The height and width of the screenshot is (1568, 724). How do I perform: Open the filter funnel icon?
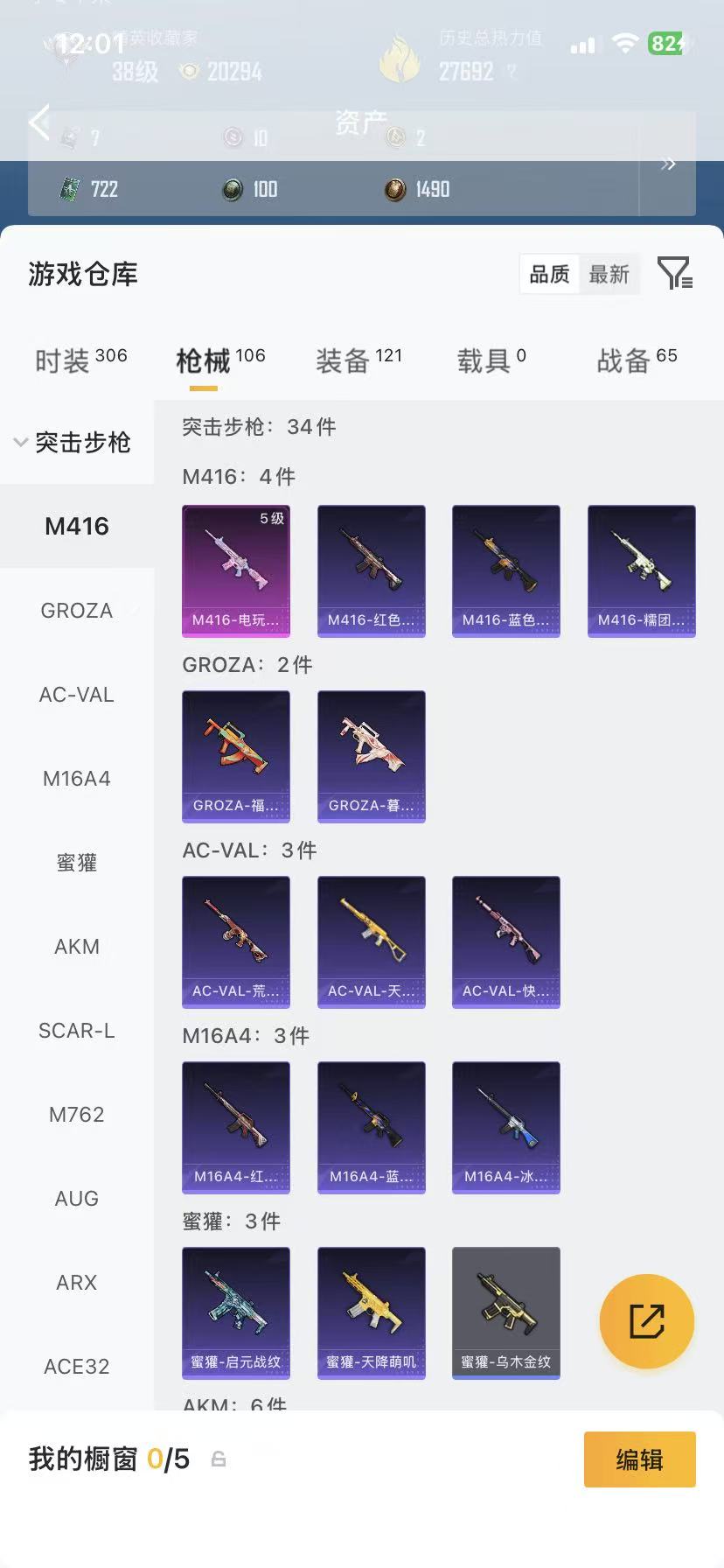tap(673, 274)
